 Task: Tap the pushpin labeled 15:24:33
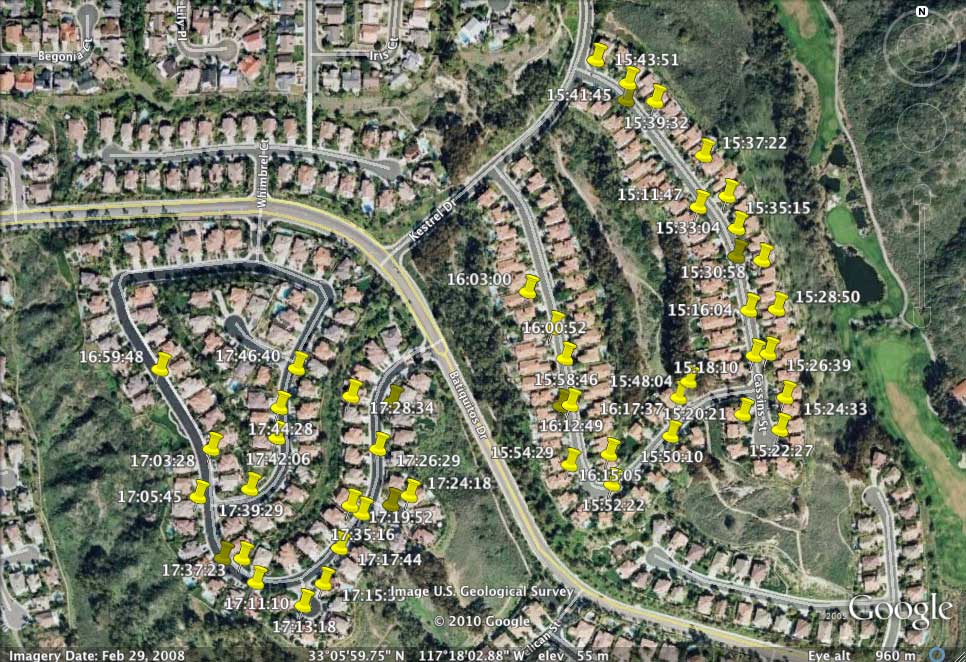[788, 392]
